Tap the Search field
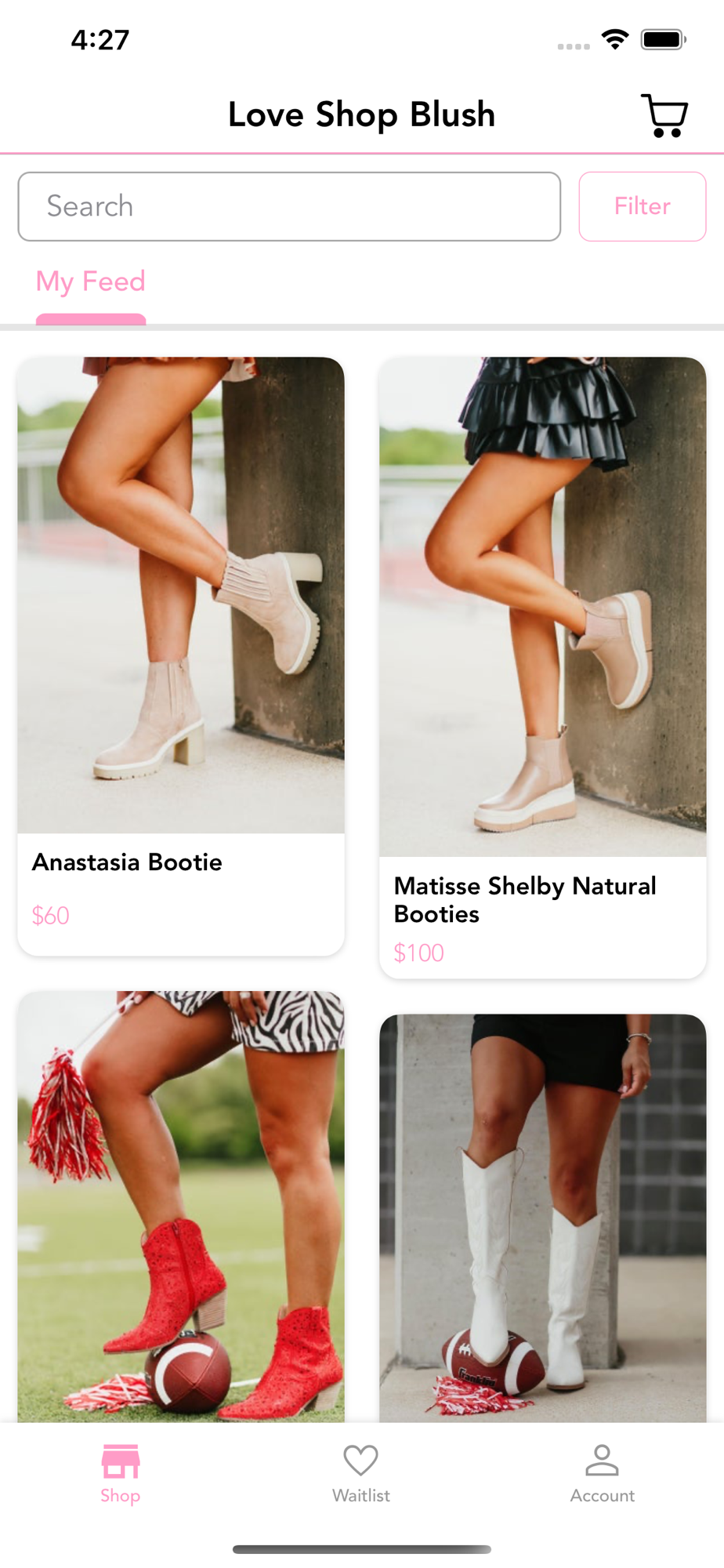Image resolution: width=724 pixels, height=1568 pixels. (289, 206)
